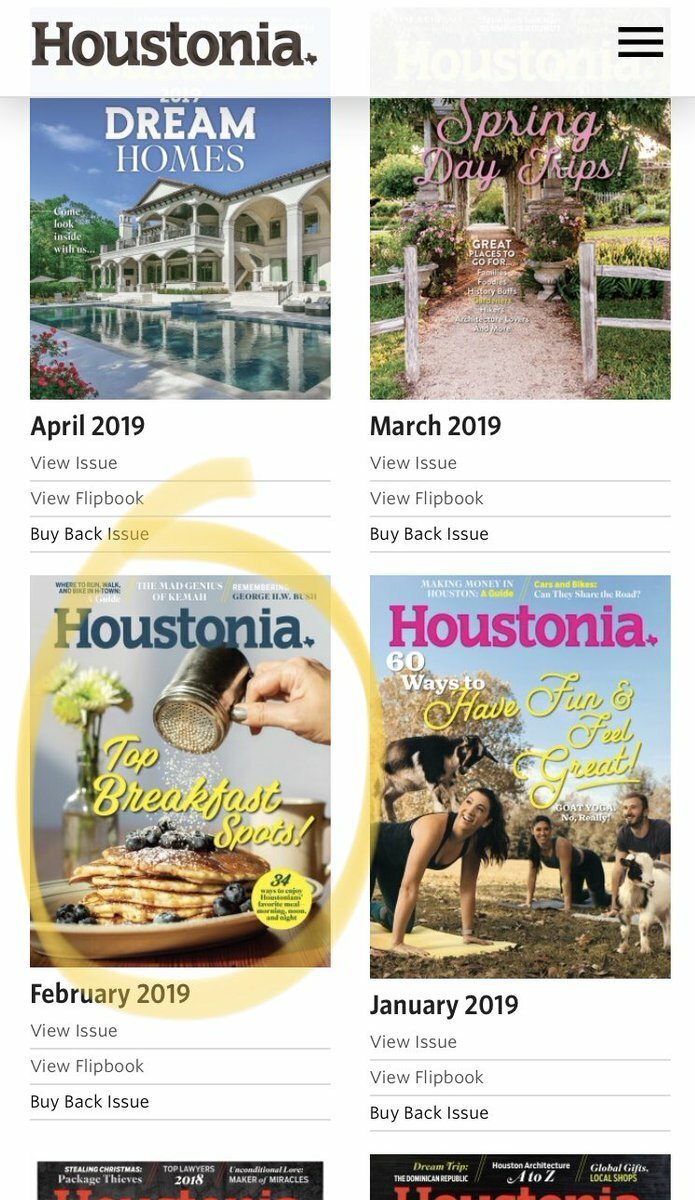View Issue for April 2019
695x1200 pixels.
(74, 463)
